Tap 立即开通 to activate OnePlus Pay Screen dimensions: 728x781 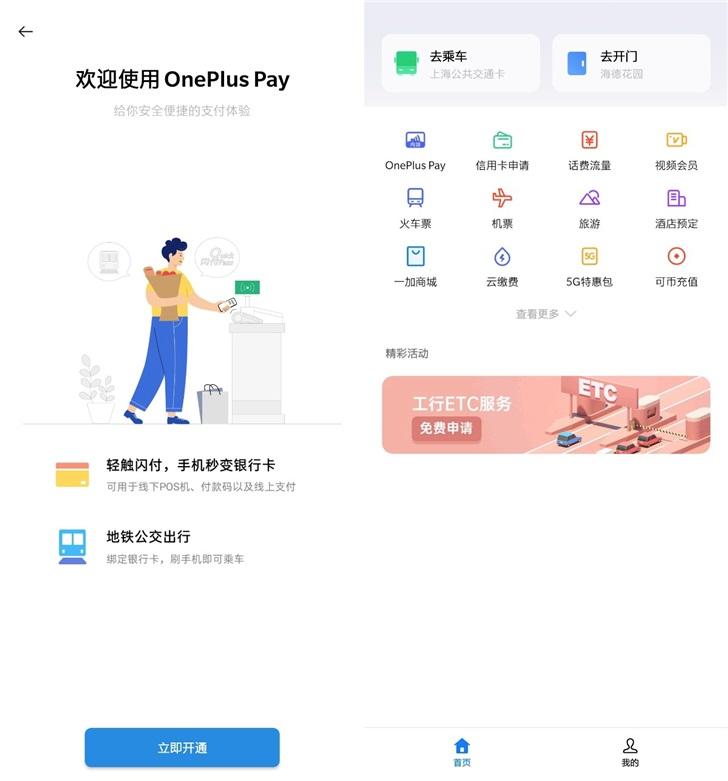[x=182, y=747]
